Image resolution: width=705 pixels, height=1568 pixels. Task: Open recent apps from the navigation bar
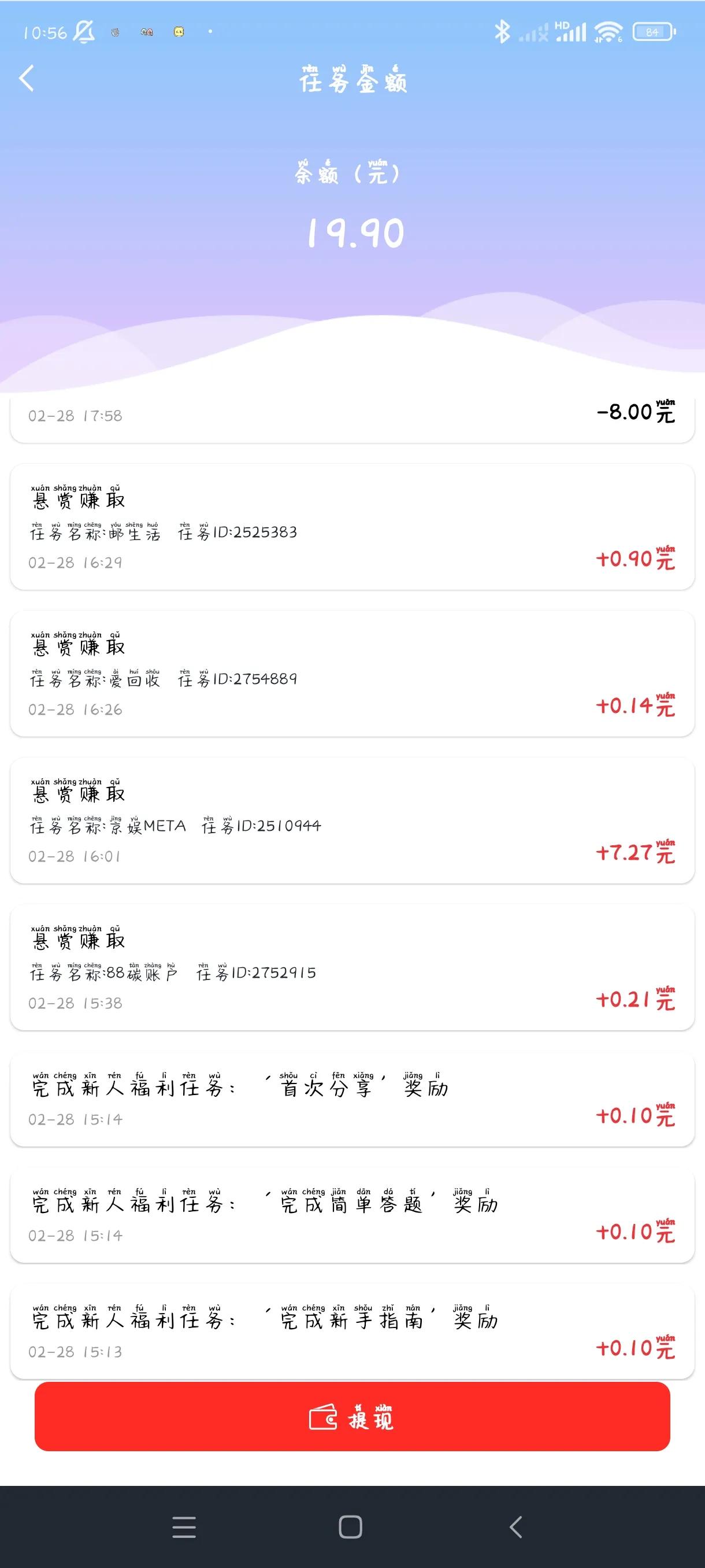pos(184,1527)
